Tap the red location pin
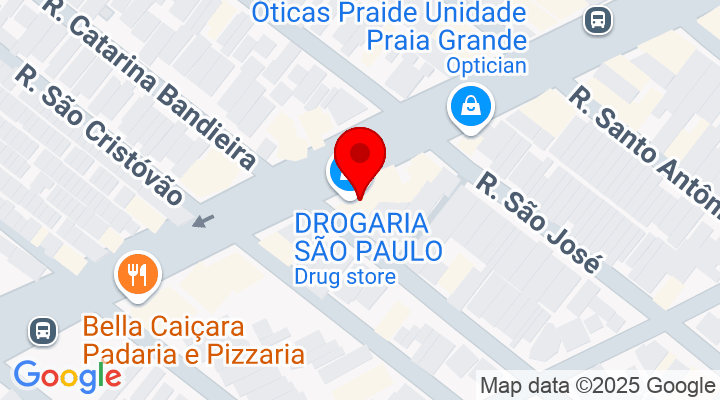The width and height of the screenshot is (720, 400). pos(361,158)
